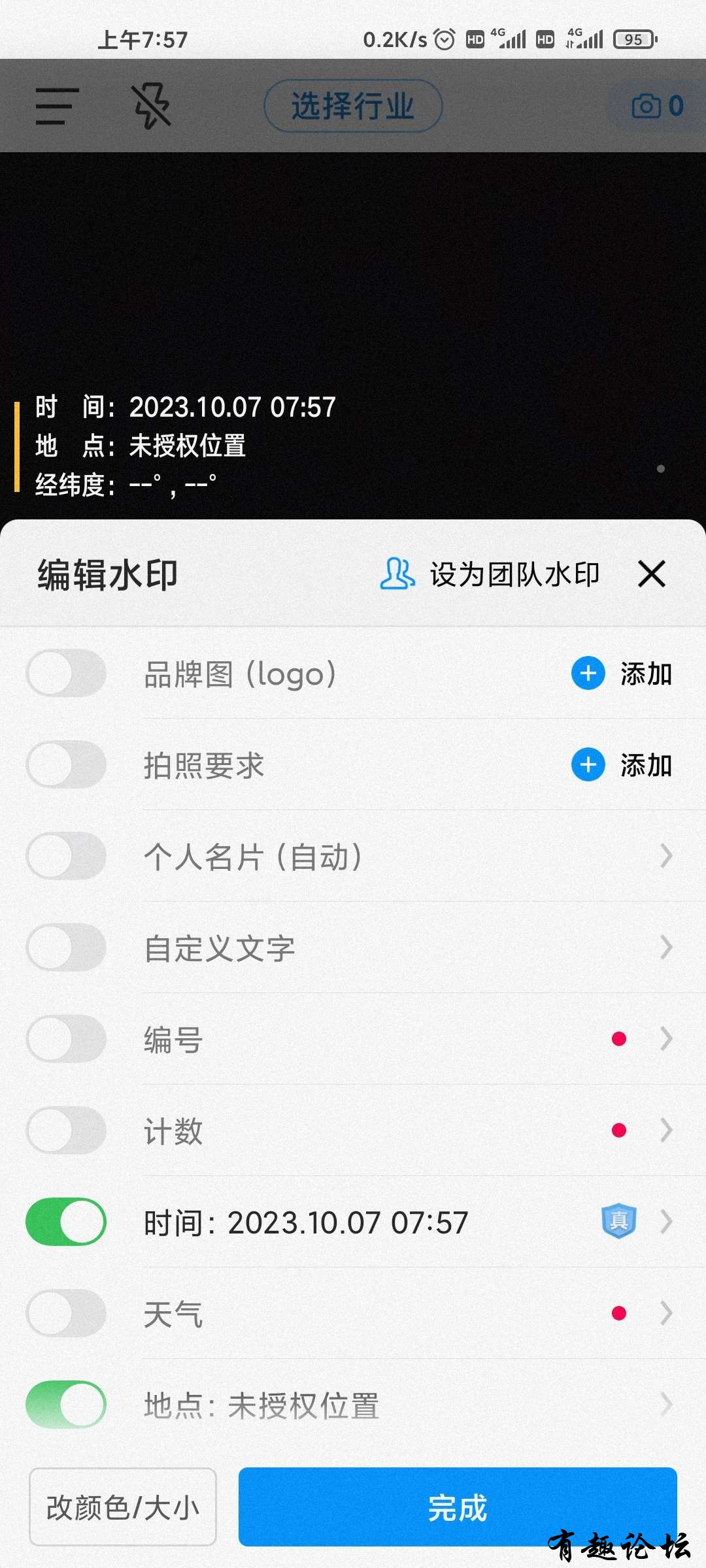Viewport: 706px width, 1568px height.
Task: Confirm edits with the 完成 button
Action: tap(458, 1507)
